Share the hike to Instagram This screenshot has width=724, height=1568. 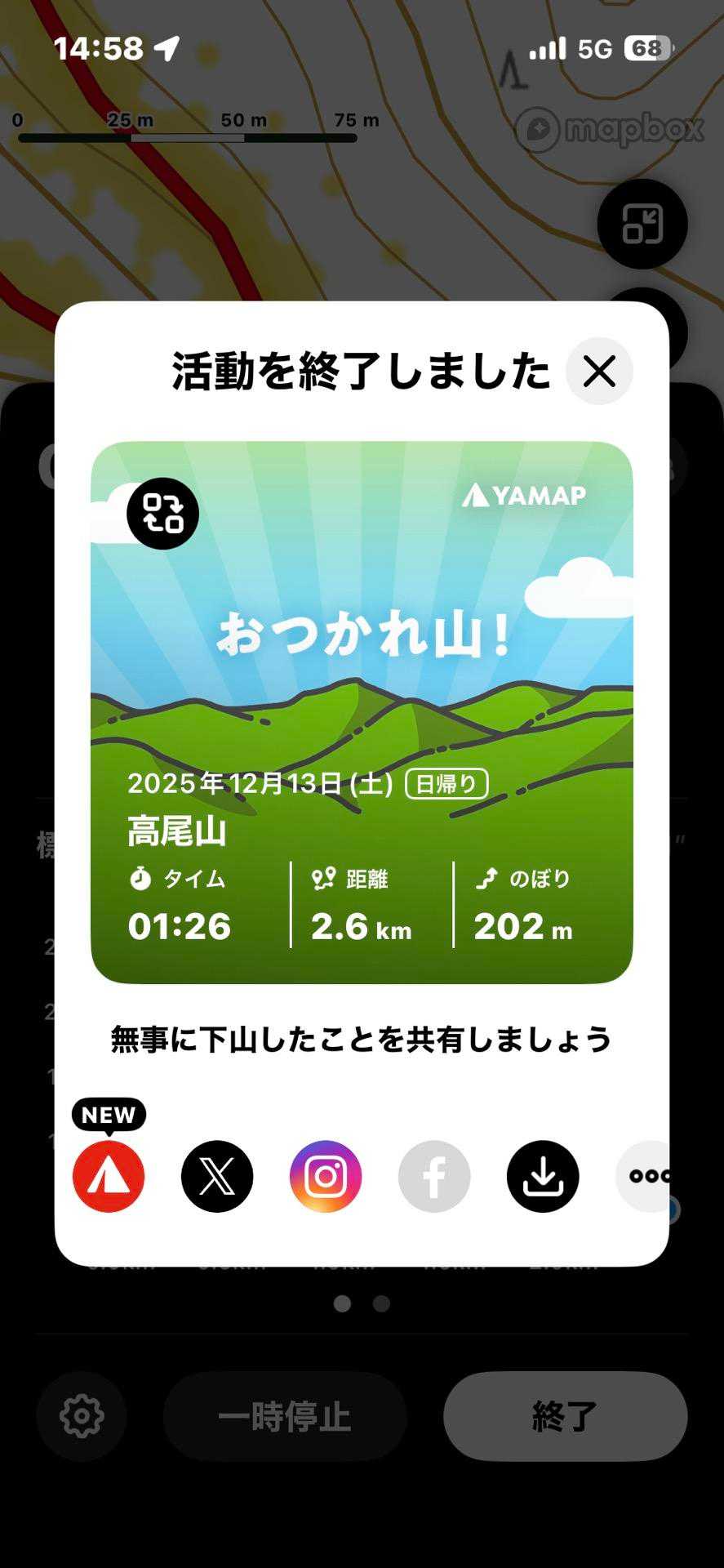326,1176
